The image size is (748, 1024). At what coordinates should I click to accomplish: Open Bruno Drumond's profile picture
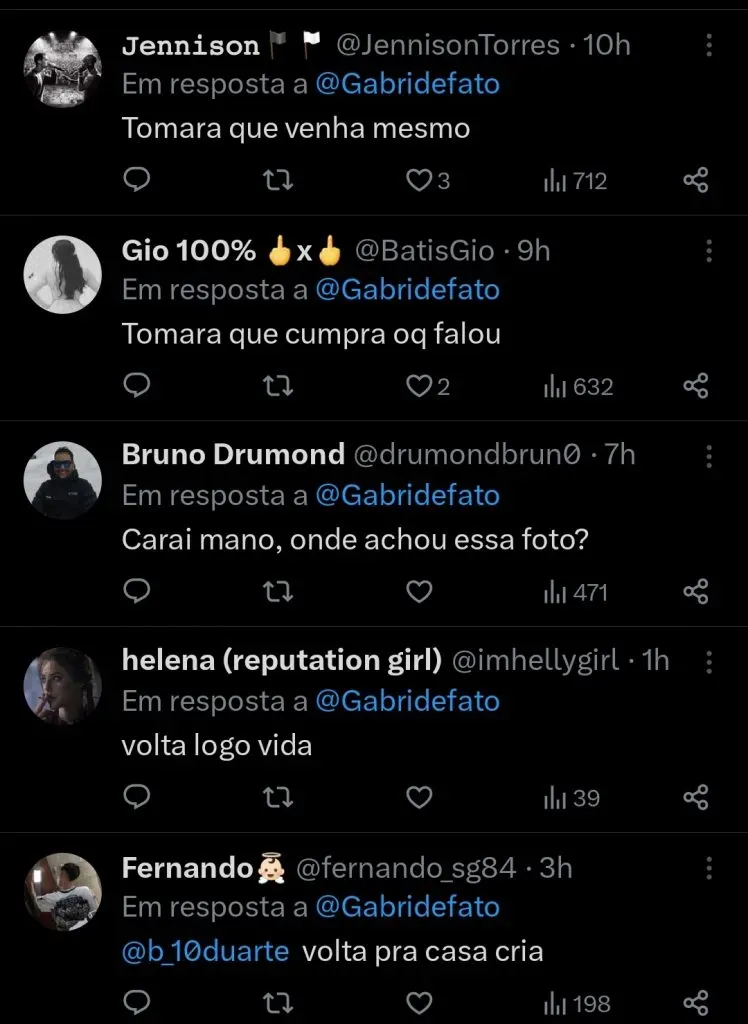62,481
